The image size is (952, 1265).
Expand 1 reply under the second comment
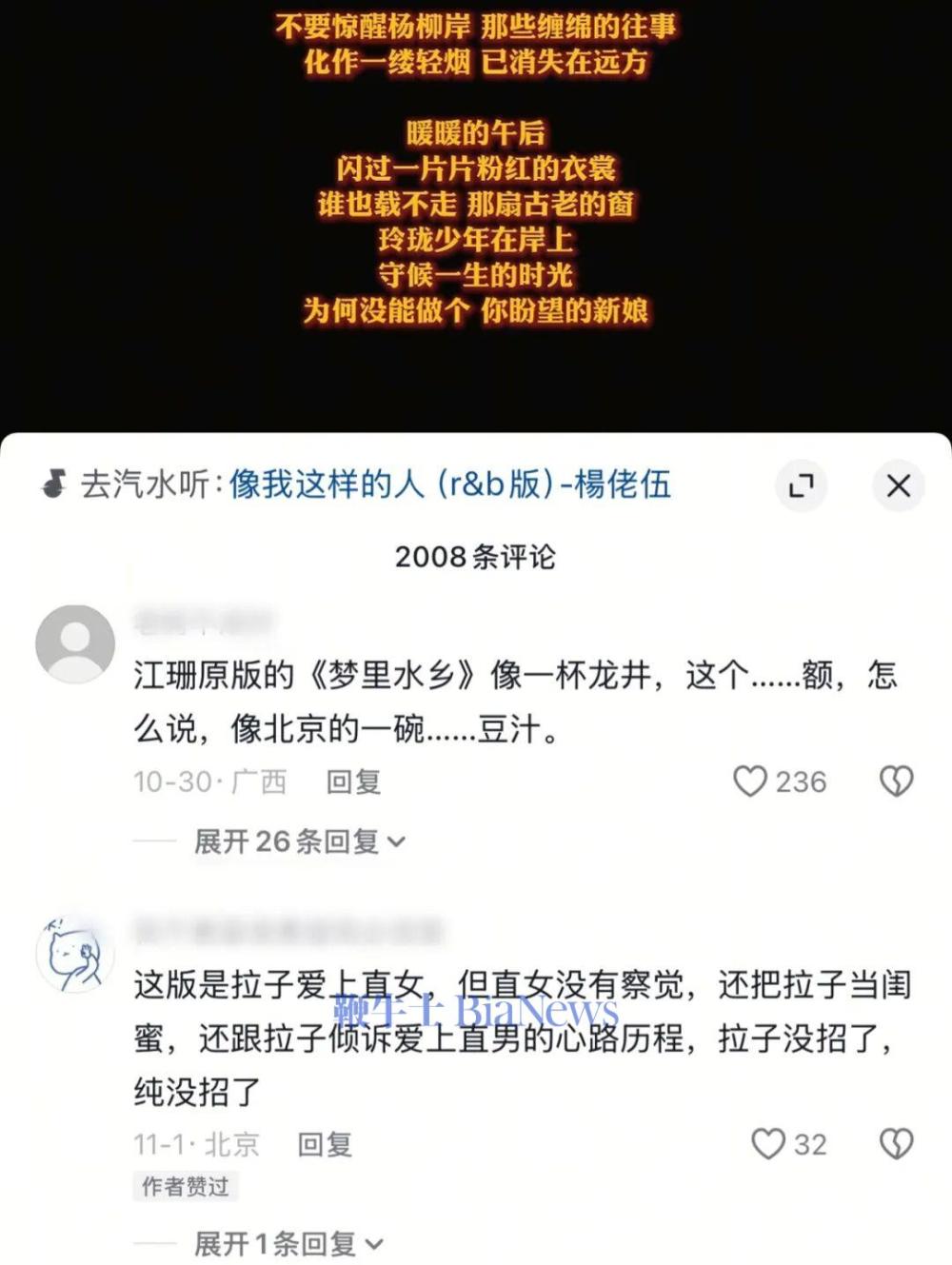pyautogui.click(x=288, y=1243)
